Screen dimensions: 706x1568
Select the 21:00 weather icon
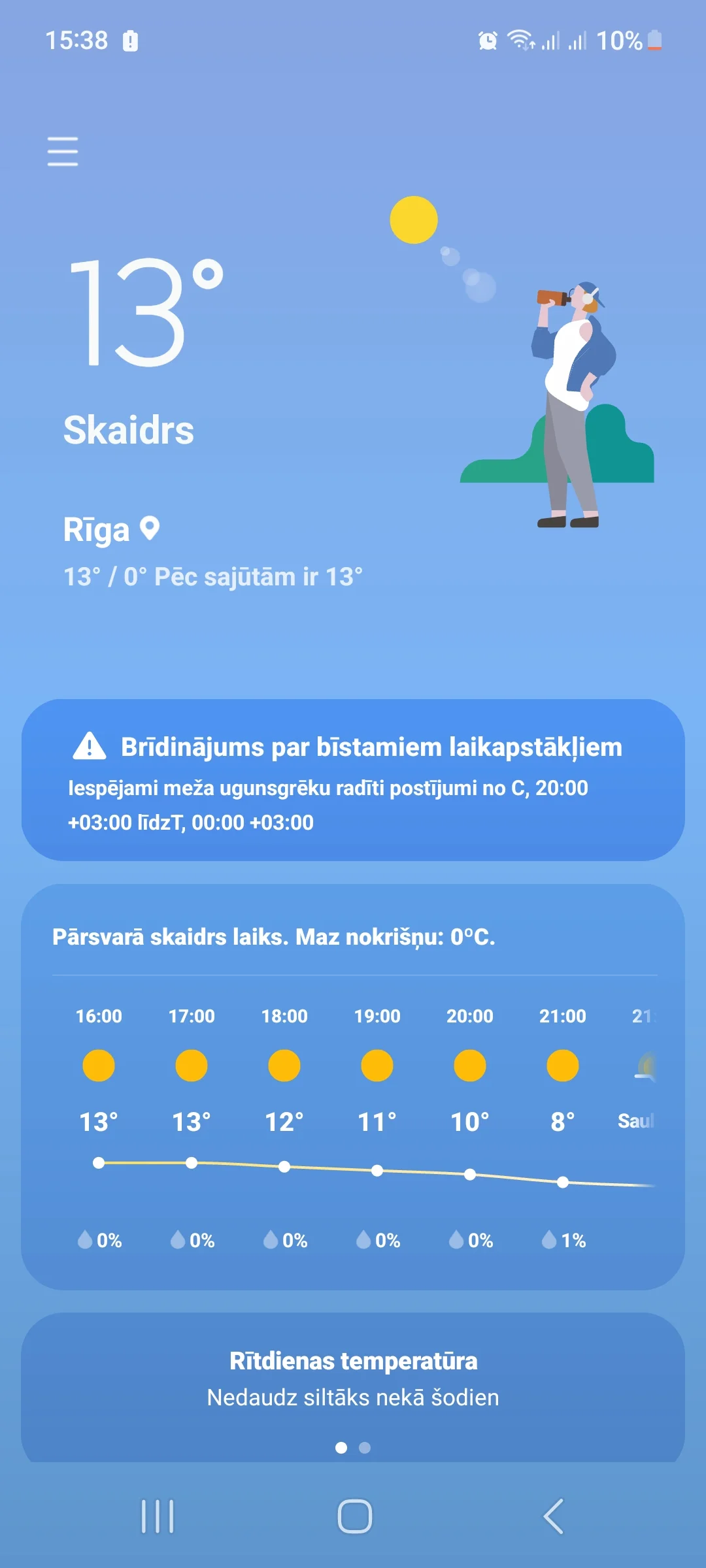pos(562,1064)
